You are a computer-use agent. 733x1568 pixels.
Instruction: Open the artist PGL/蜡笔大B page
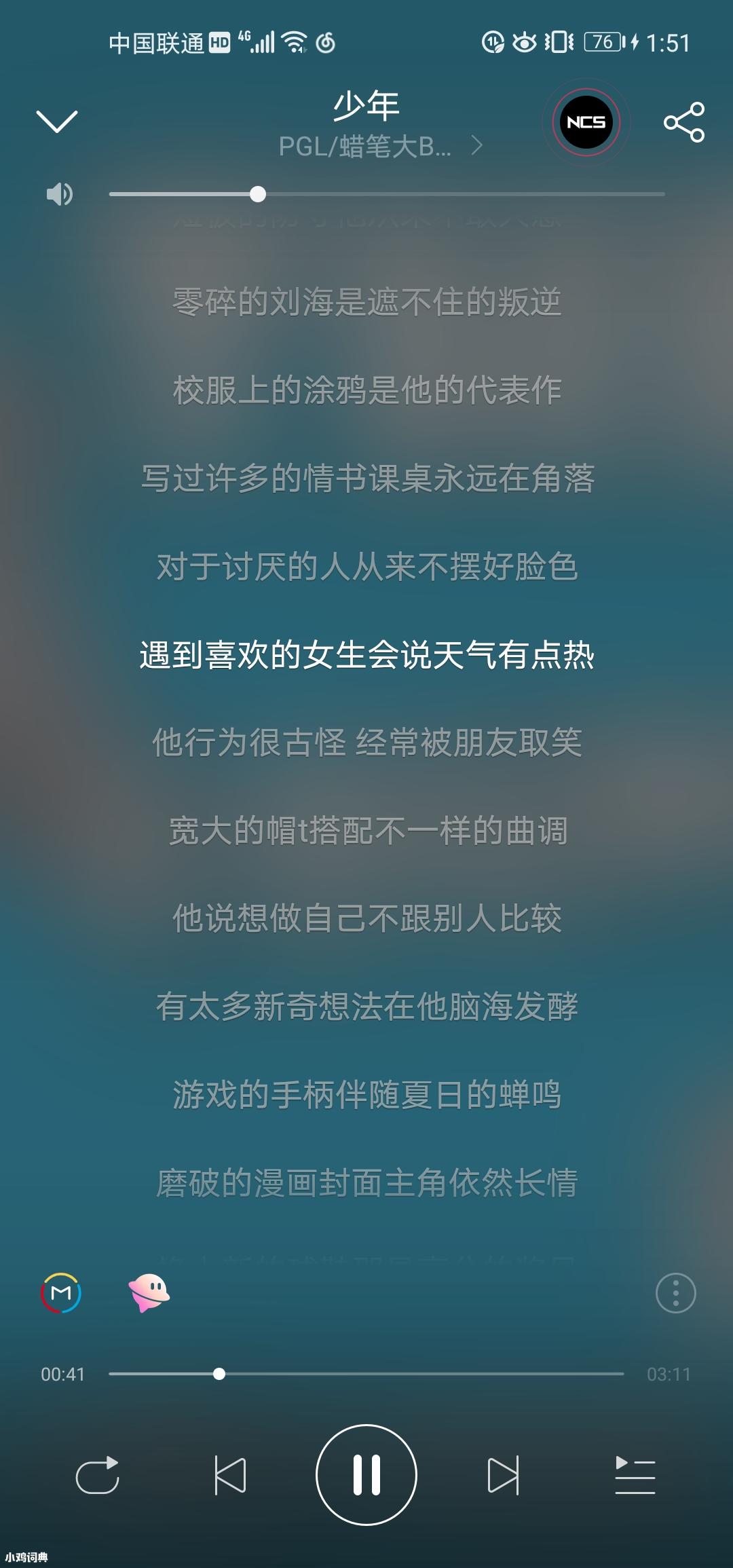(380, 146)
